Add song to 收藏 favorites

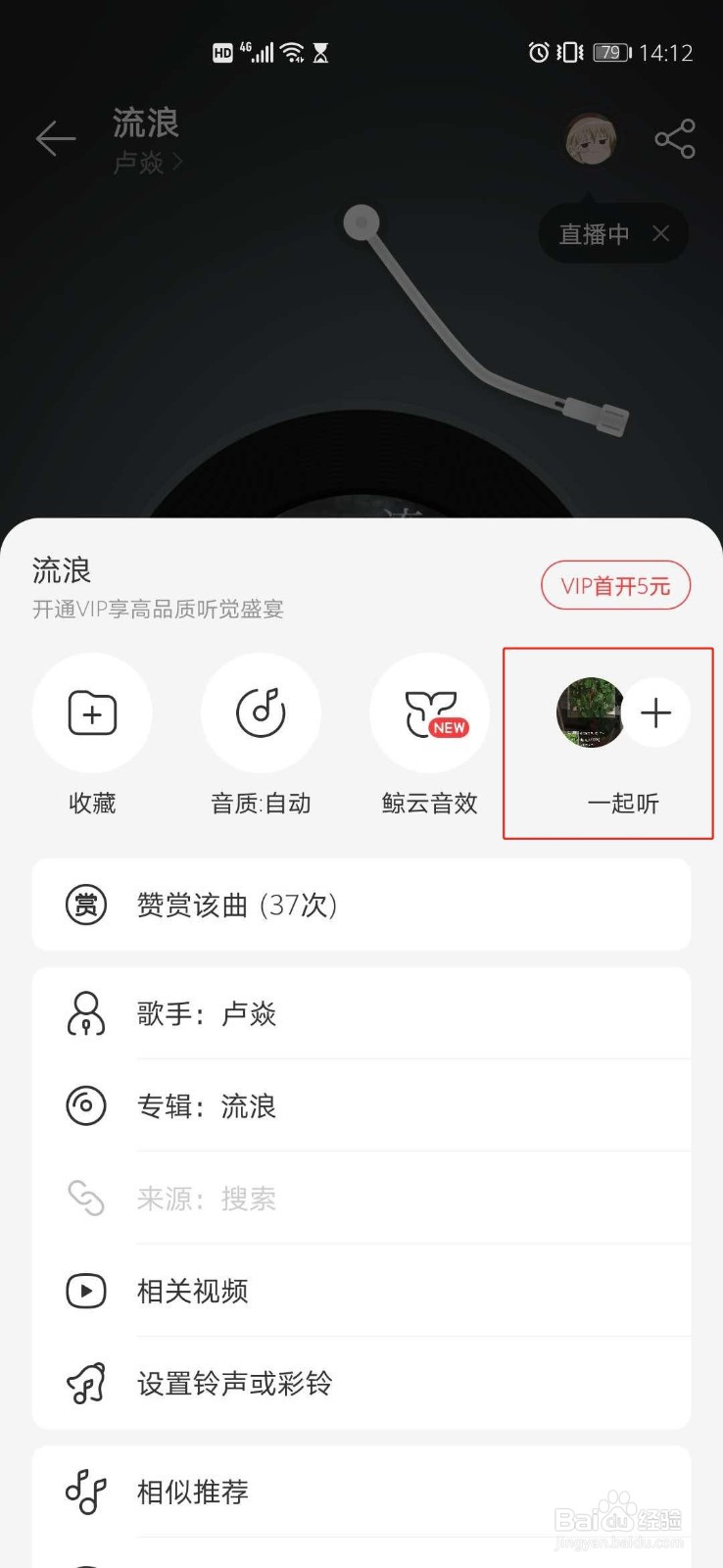[92, 713]
